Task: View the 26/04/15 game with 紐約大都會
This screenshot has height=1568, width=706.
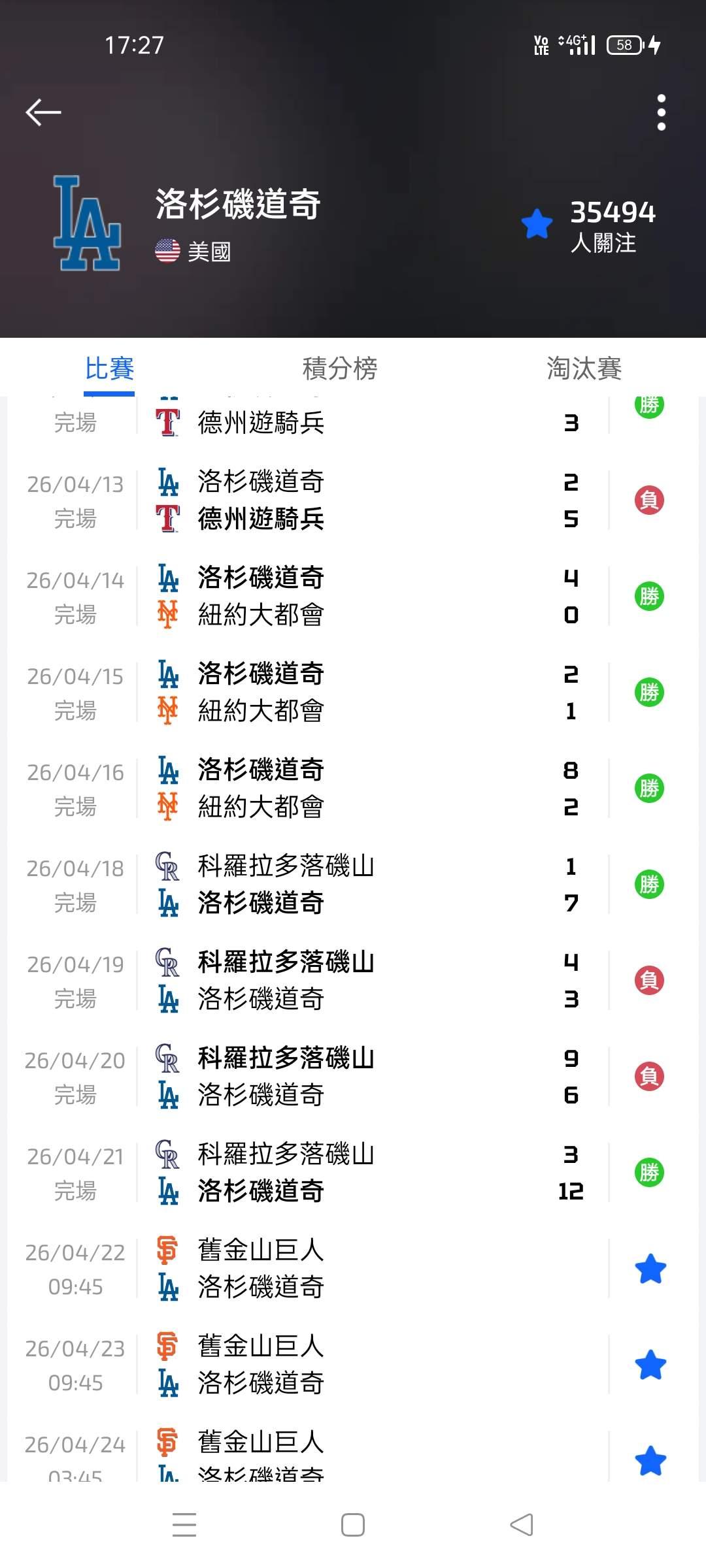Action: (353, 693)
